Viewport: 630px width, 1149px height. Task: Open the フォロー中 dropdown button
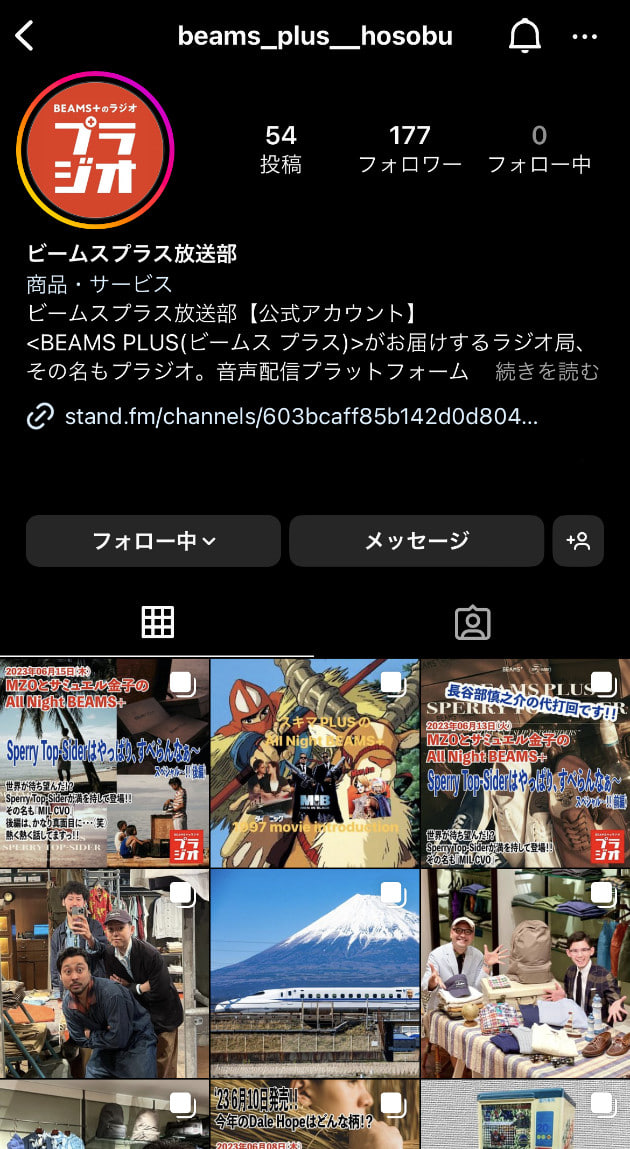pyautogui.click(x=153, y=541)
